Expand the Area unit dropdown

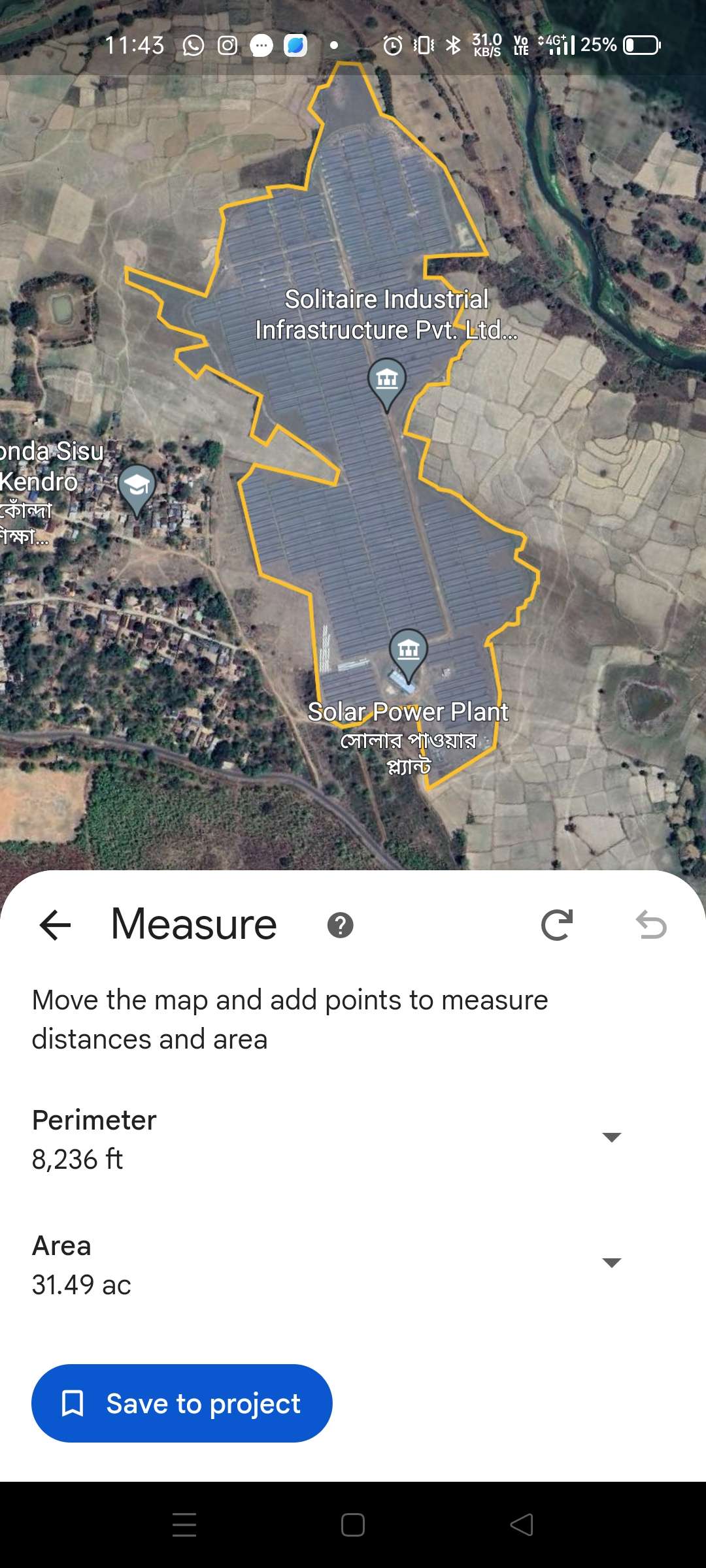(x=611, y=1263)
